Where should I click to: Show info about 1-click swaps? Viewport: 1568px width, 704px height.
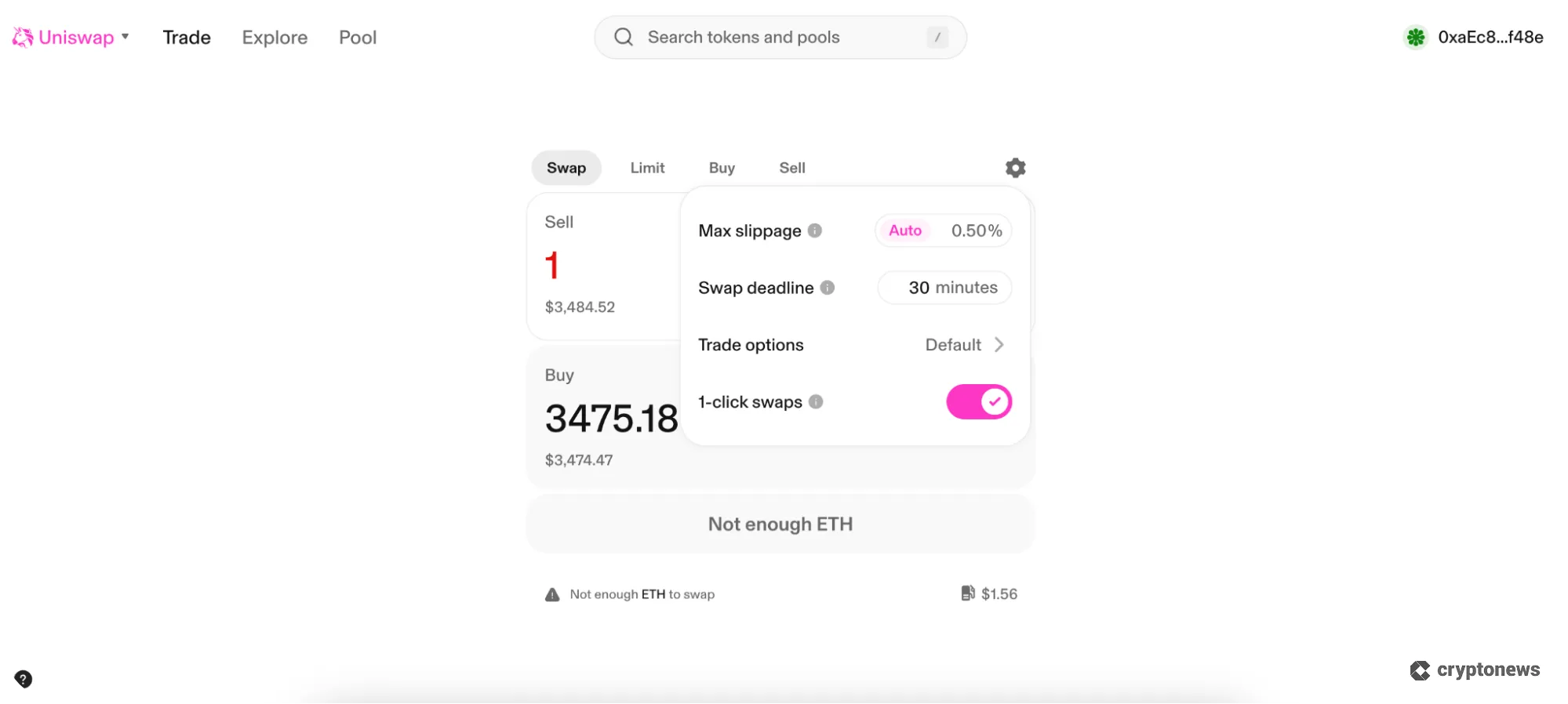pyautogui.click(x=816, y=402)
